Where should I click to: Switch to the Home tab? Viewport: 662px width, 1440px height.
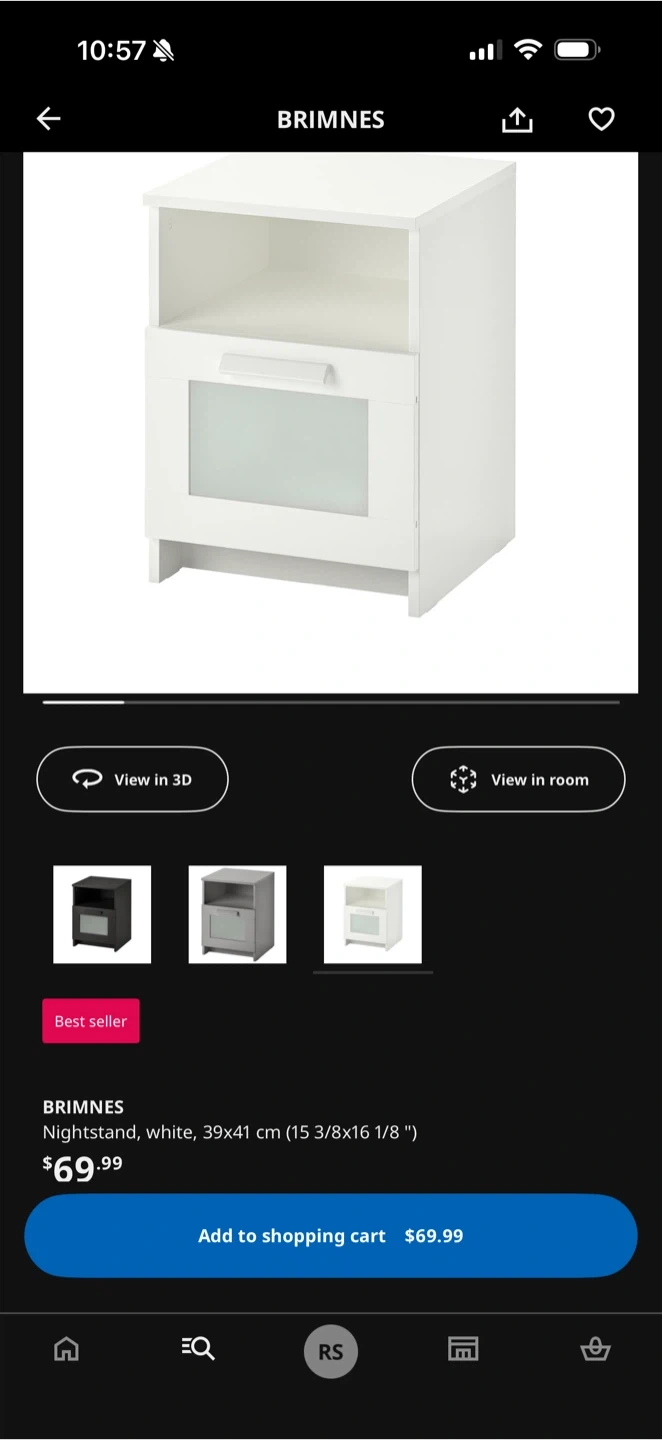click(x=66, y=1350)
